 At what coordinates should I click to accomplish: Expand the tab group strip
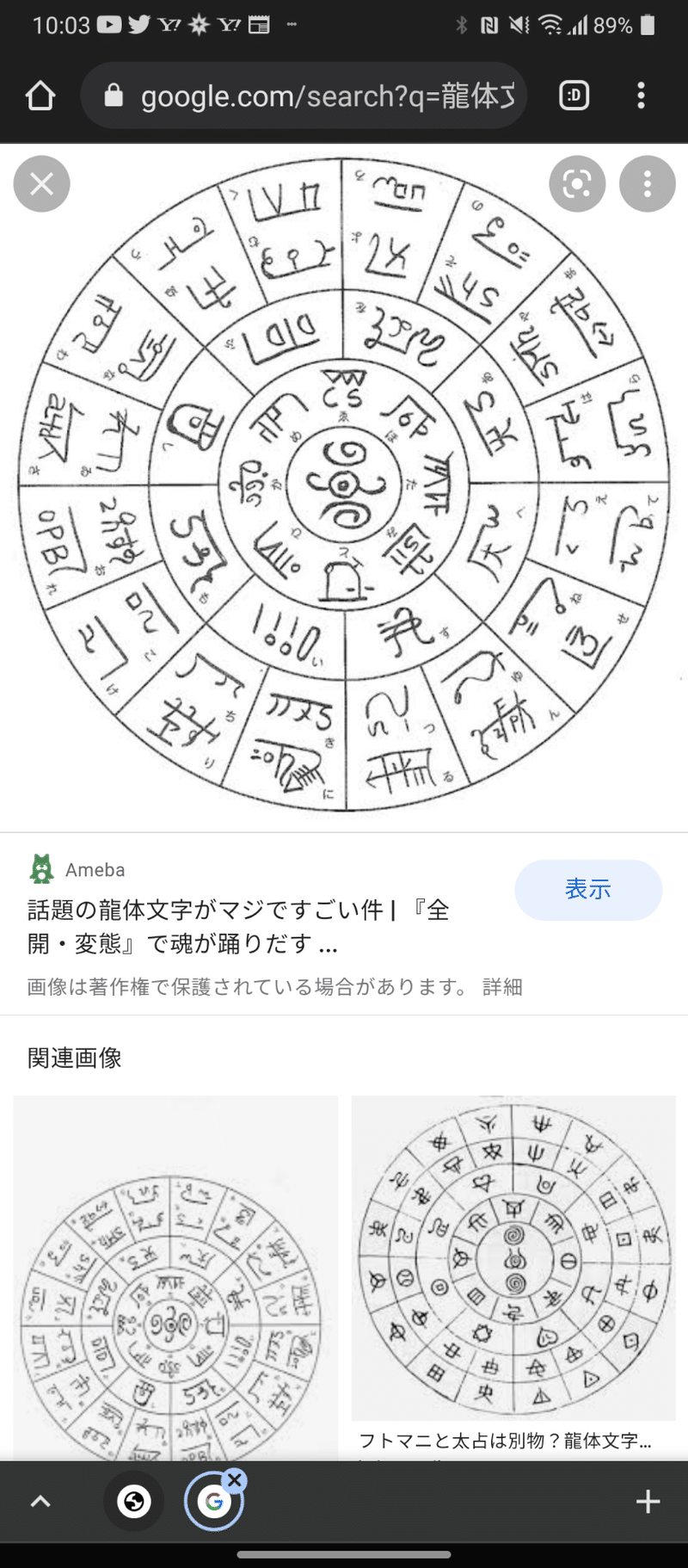pyautogui.click(x=40, y=1503)
